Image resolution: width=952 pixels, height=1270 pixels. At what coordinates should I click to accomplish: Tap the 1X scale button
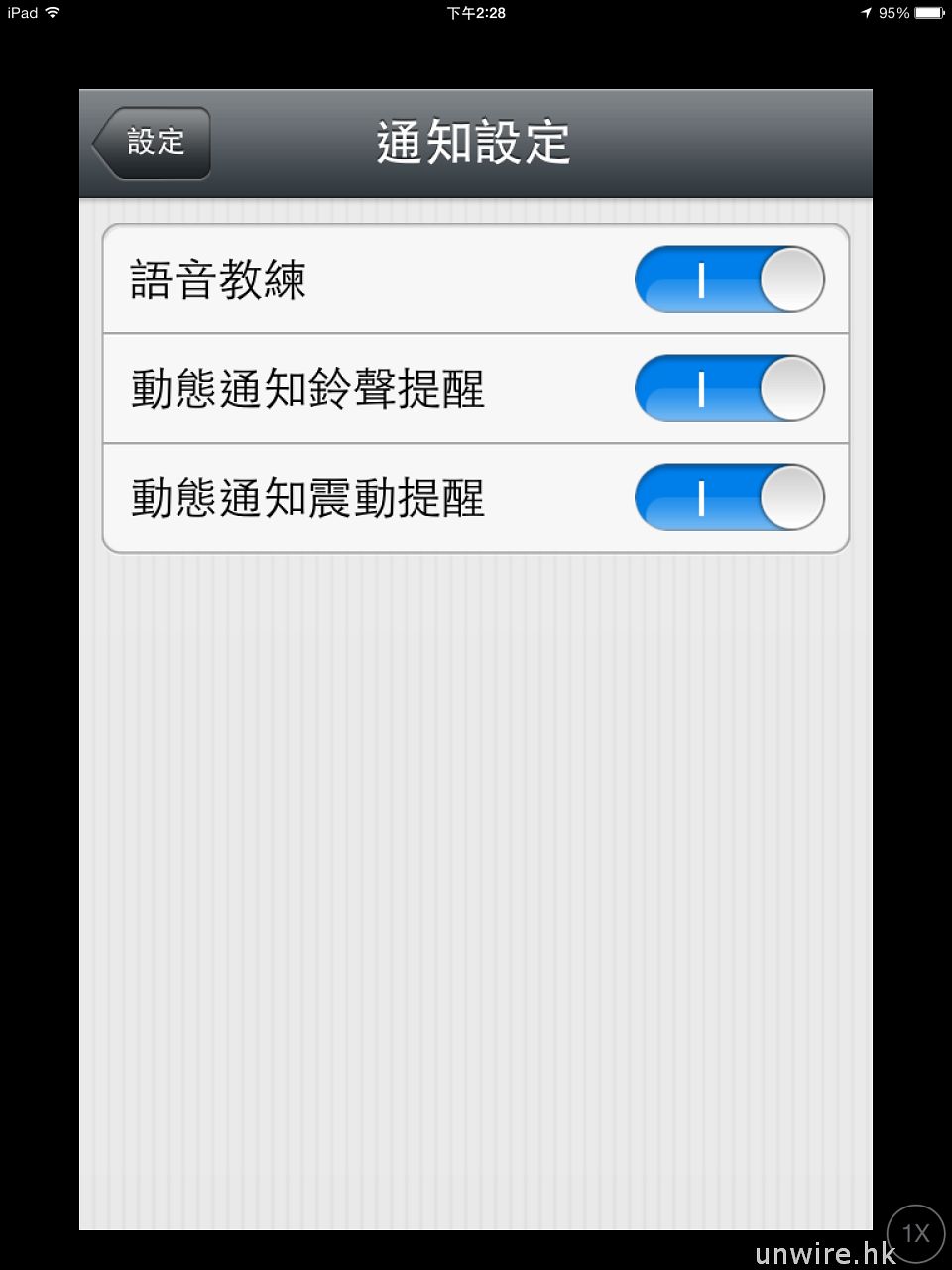coord(915,1233)
